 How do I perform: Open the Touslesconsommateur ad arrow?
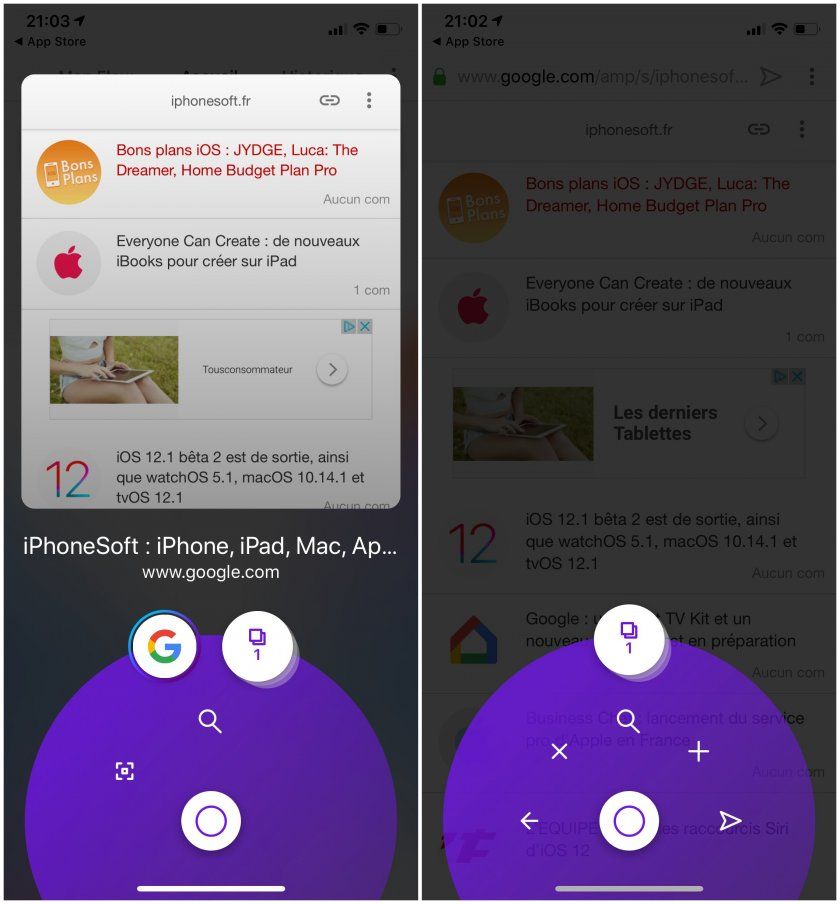[x=332, y=370]
